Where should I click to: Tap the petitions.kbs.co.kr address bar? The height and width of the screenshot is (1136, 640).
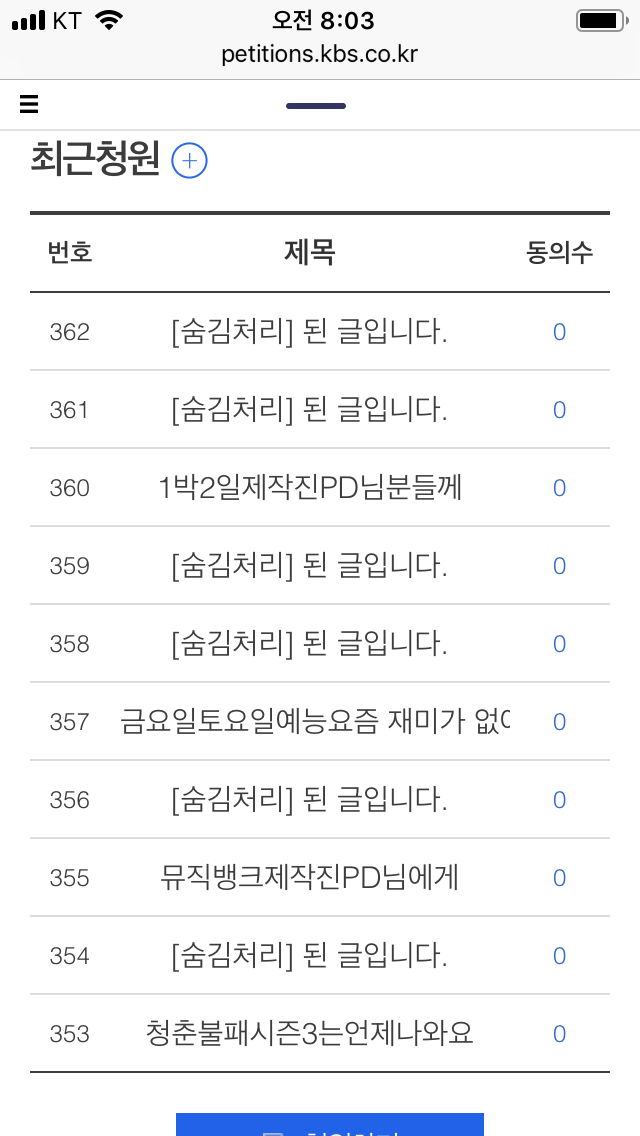point(320,54)
